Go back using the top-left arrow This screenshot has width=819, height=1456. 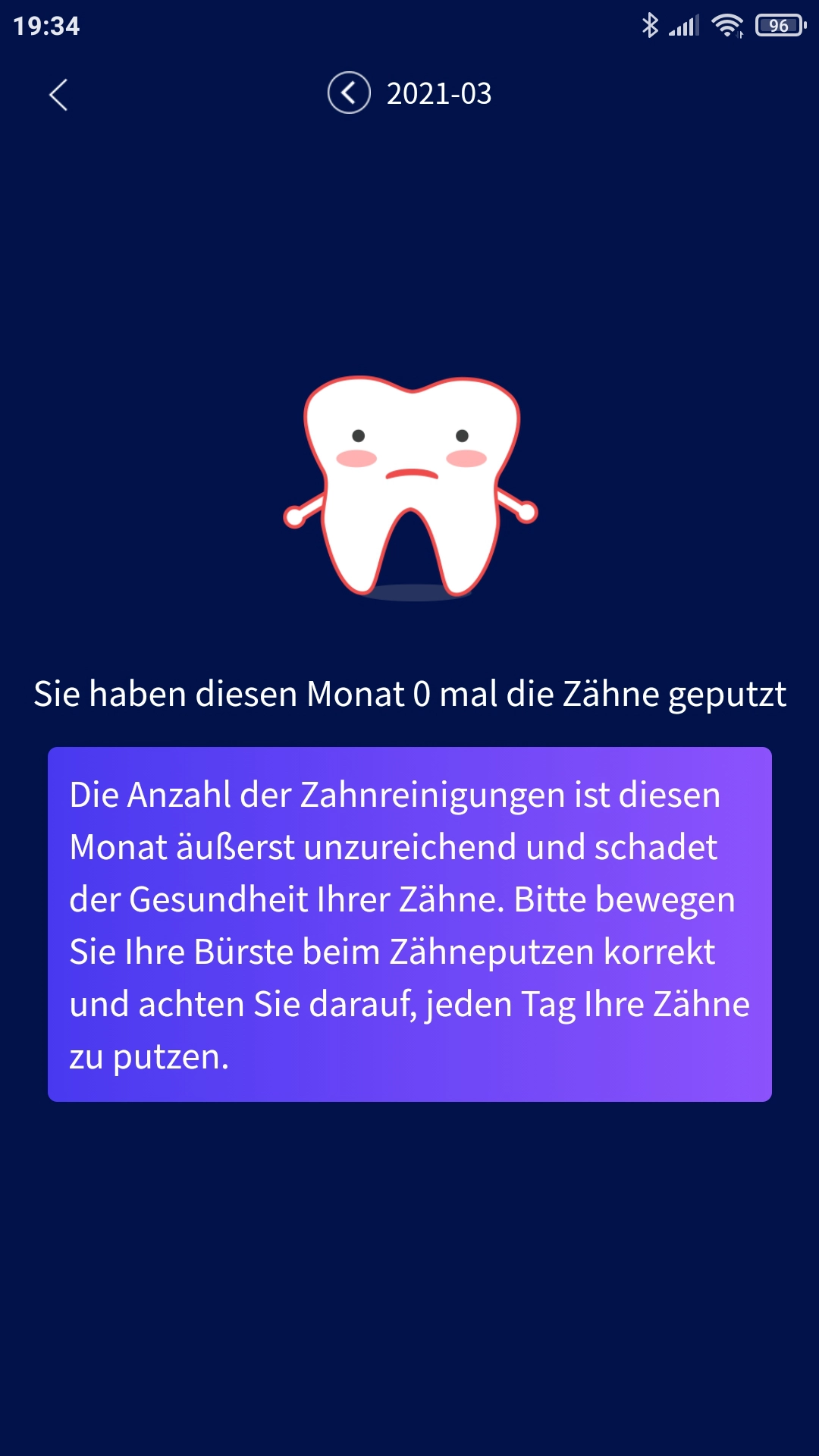(58, 95)
